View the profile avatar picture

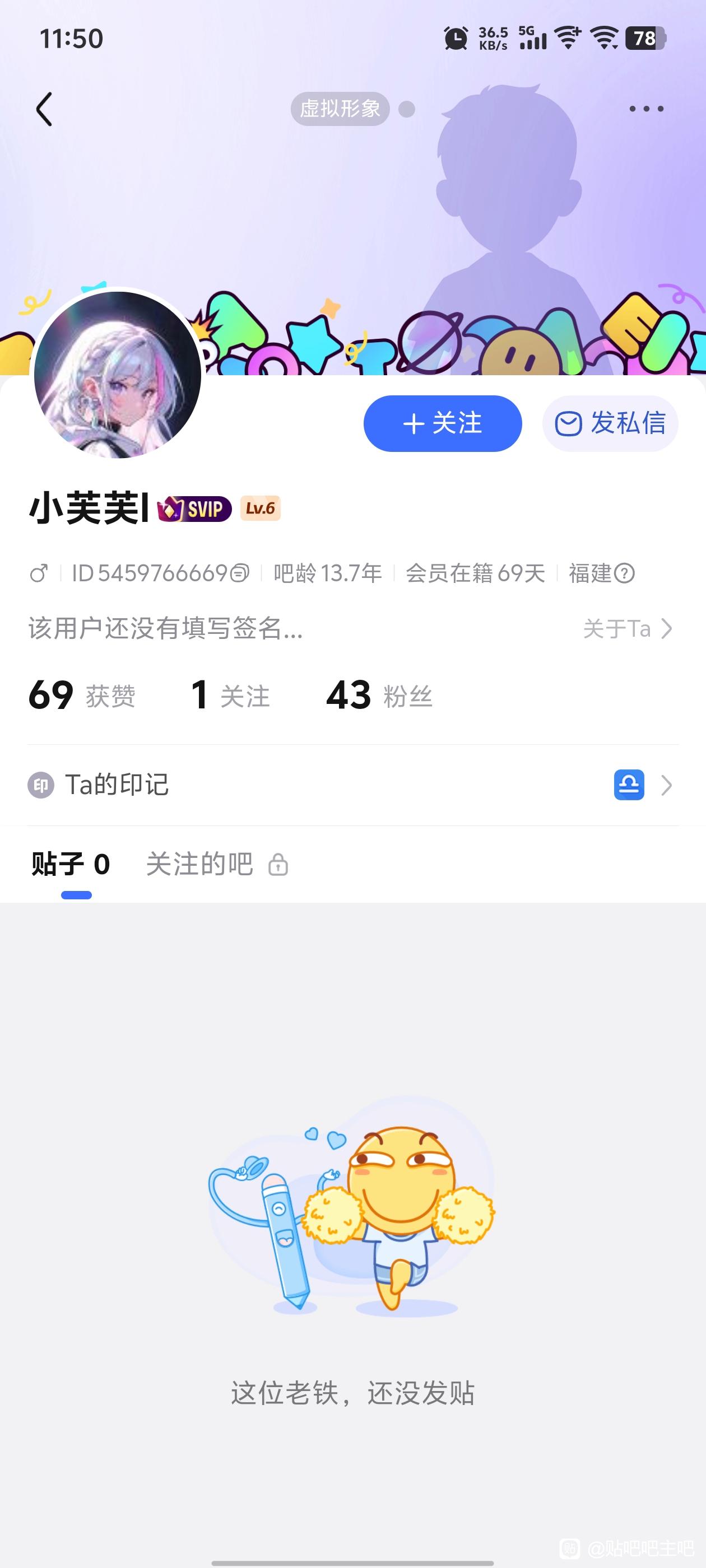pyautogui.click(x=118, y=374)
